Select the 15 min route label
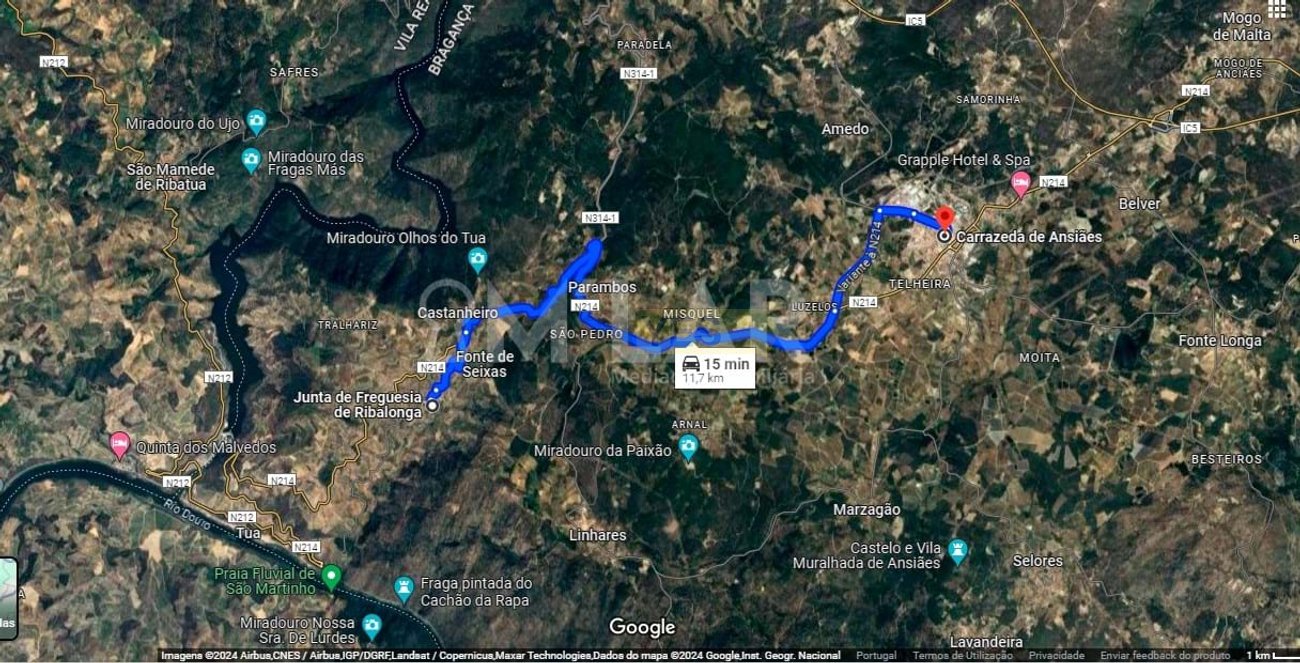This screenshot has height=663, width=1300. click(x=715, y=369)
